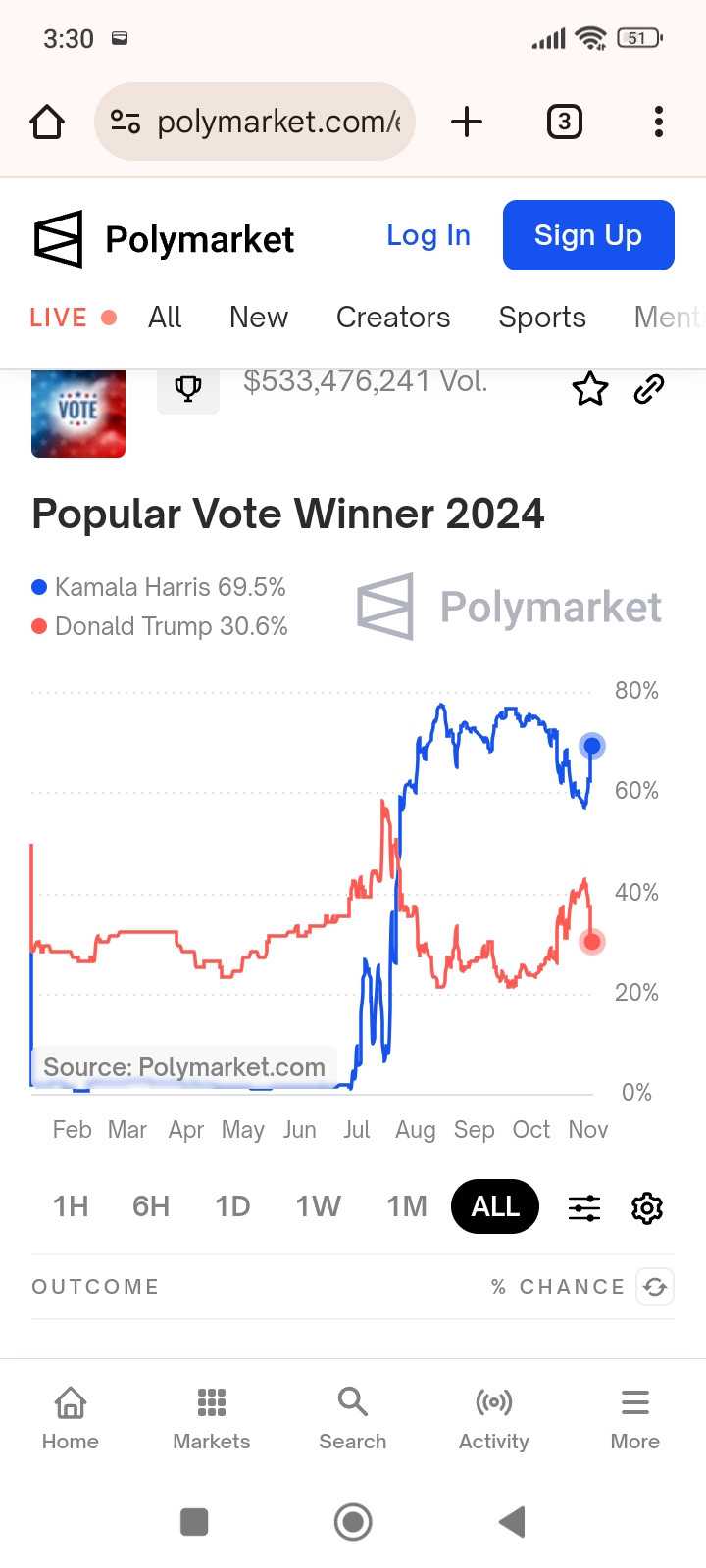Screen dimensions: 706x1568
Task: Open the tab switcher showing 3 tabs
Action: click(x=564, y=122)
